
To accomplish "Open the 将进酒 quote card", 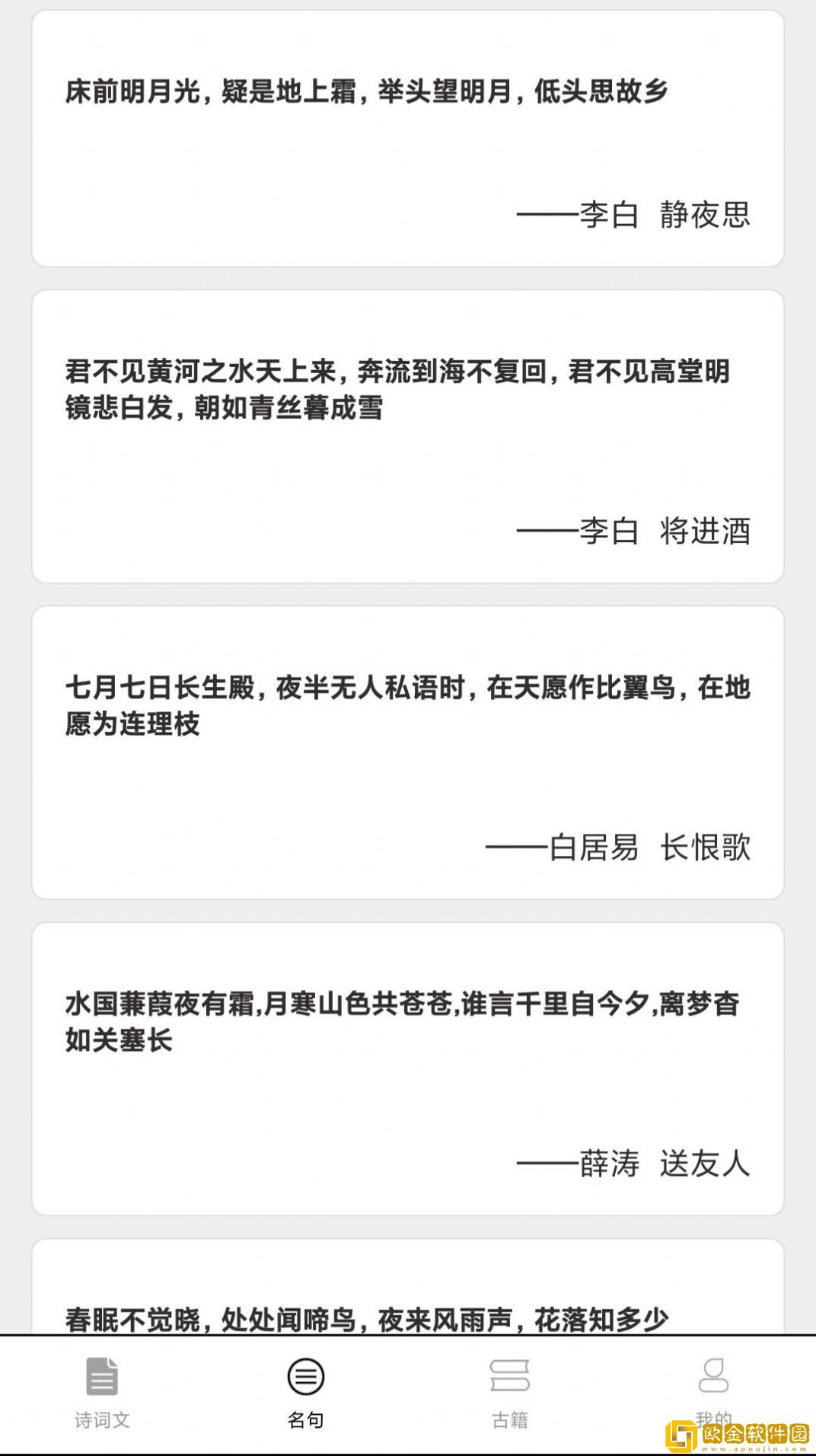I will tap(408, 436).
